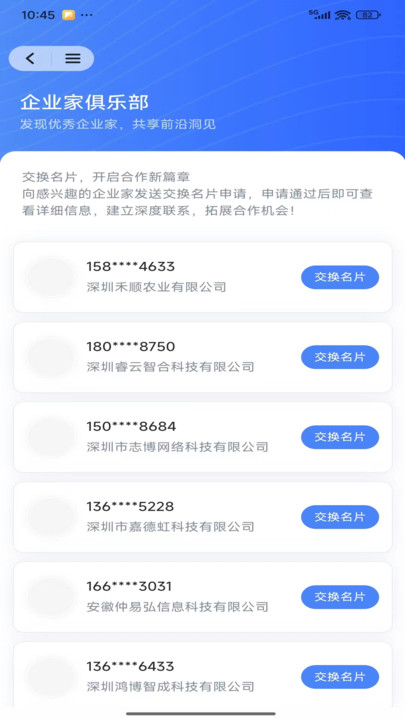
Task: Exchange card with 深圳鸿博智成科技有限公司
Action: (340, 677)
